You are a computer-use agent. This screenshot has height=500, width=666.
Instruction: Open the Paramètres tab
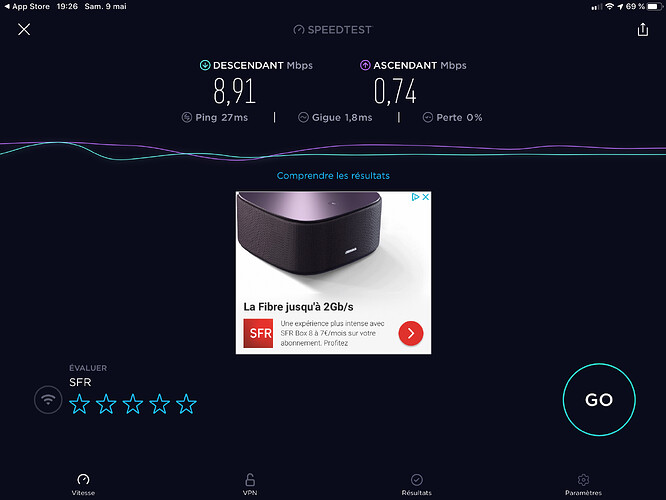coord(583,485)
